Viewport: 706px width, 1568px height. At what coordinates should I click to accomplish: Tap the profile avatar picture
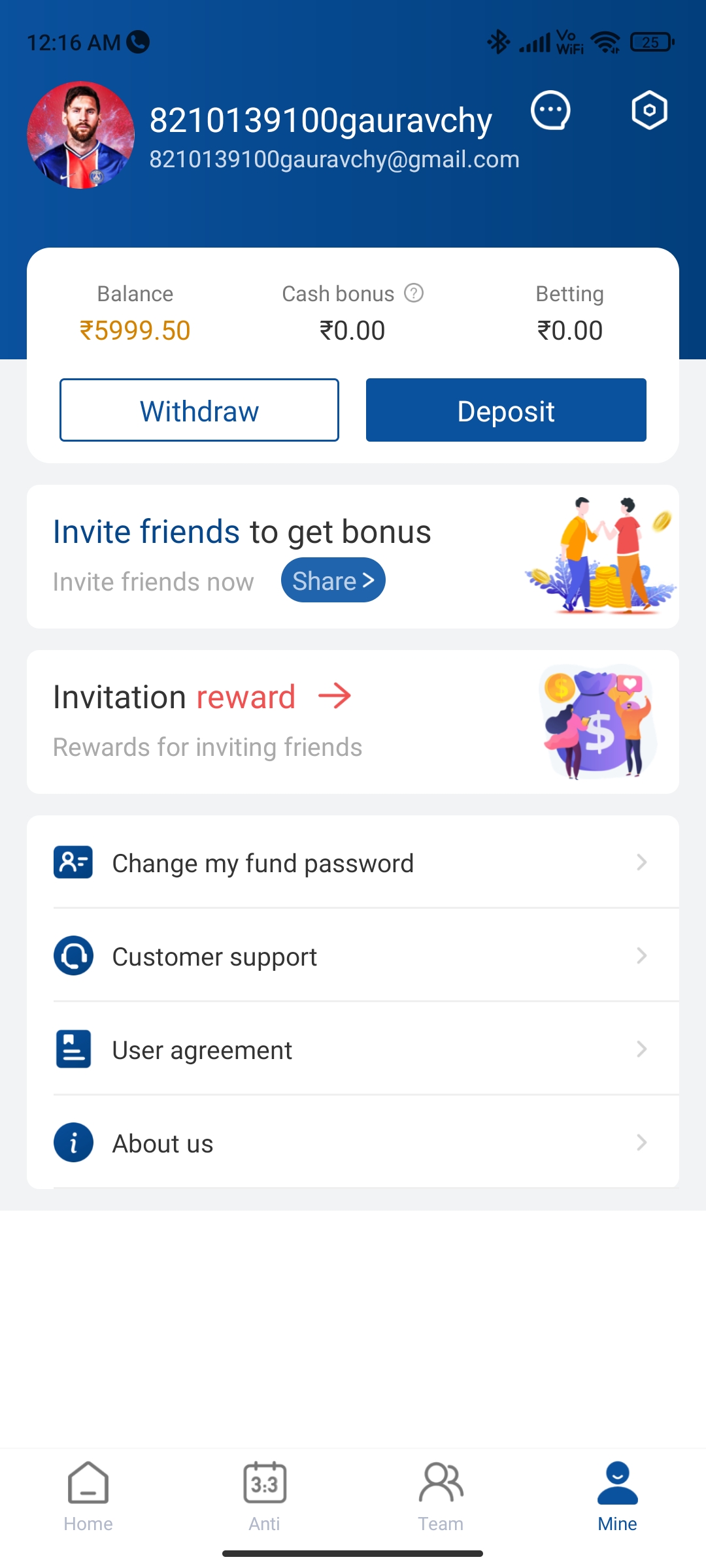pos(80,135)
